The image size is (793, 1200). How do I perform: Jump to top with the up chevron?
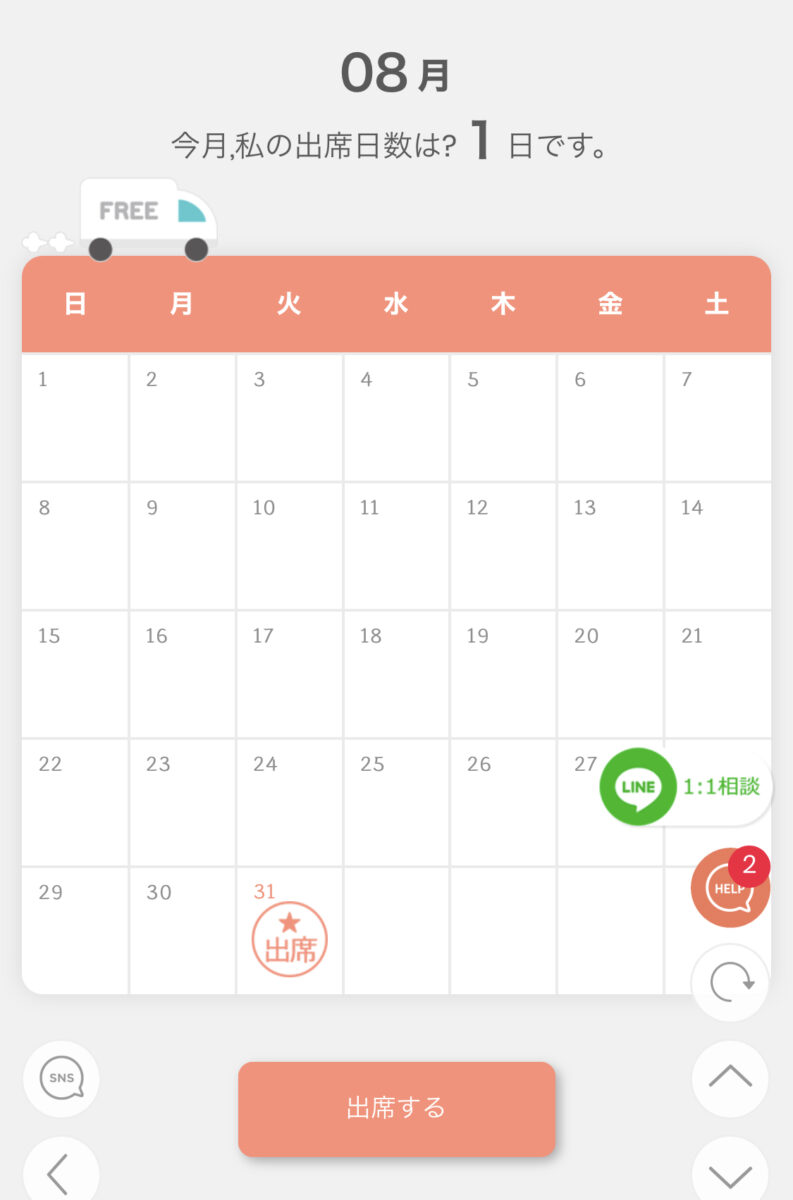(x=730, y=1078)
